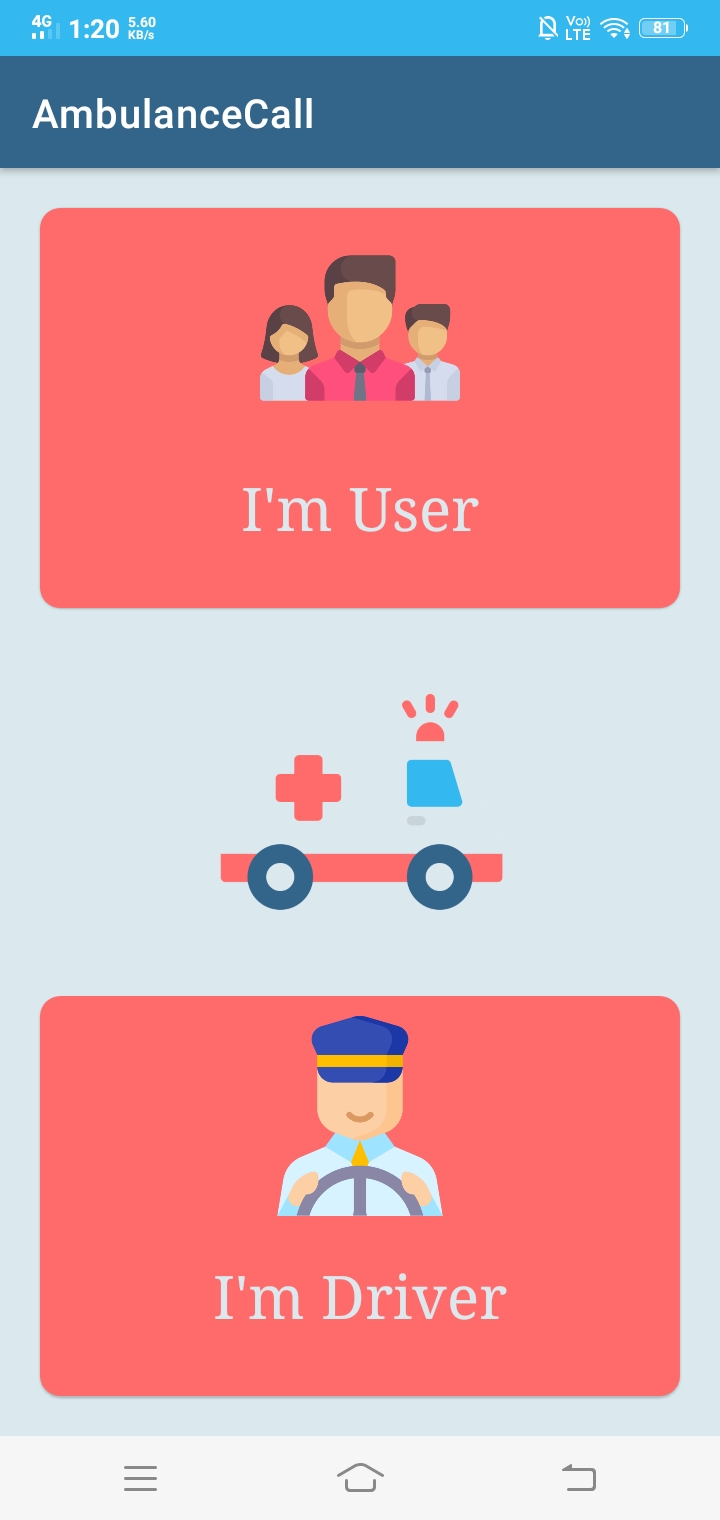Tap the battery indicator showing 81
Viewport: 720px width, 1520px height.
point(662,27)
